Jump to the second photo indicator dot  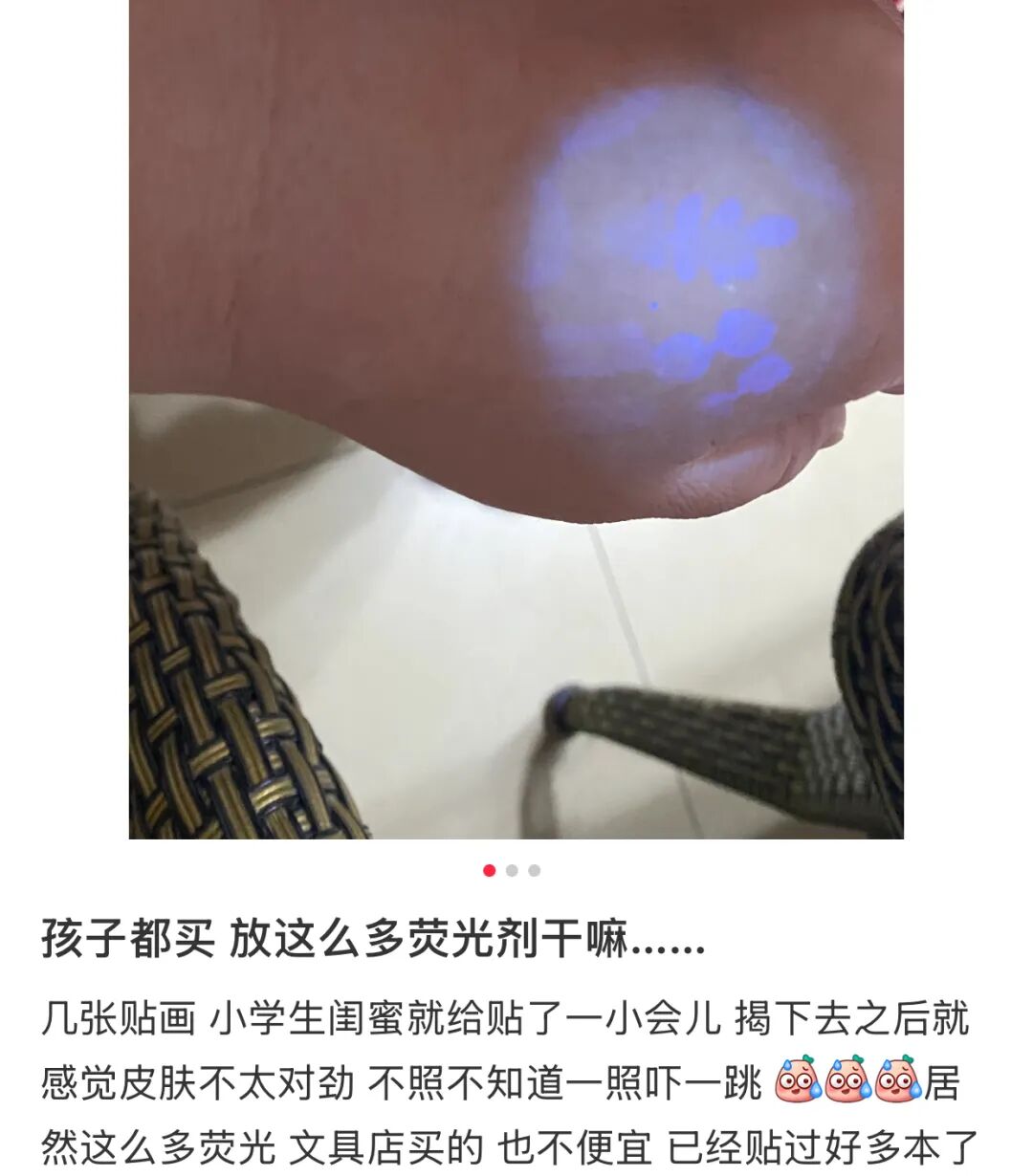tap(512, 870)
